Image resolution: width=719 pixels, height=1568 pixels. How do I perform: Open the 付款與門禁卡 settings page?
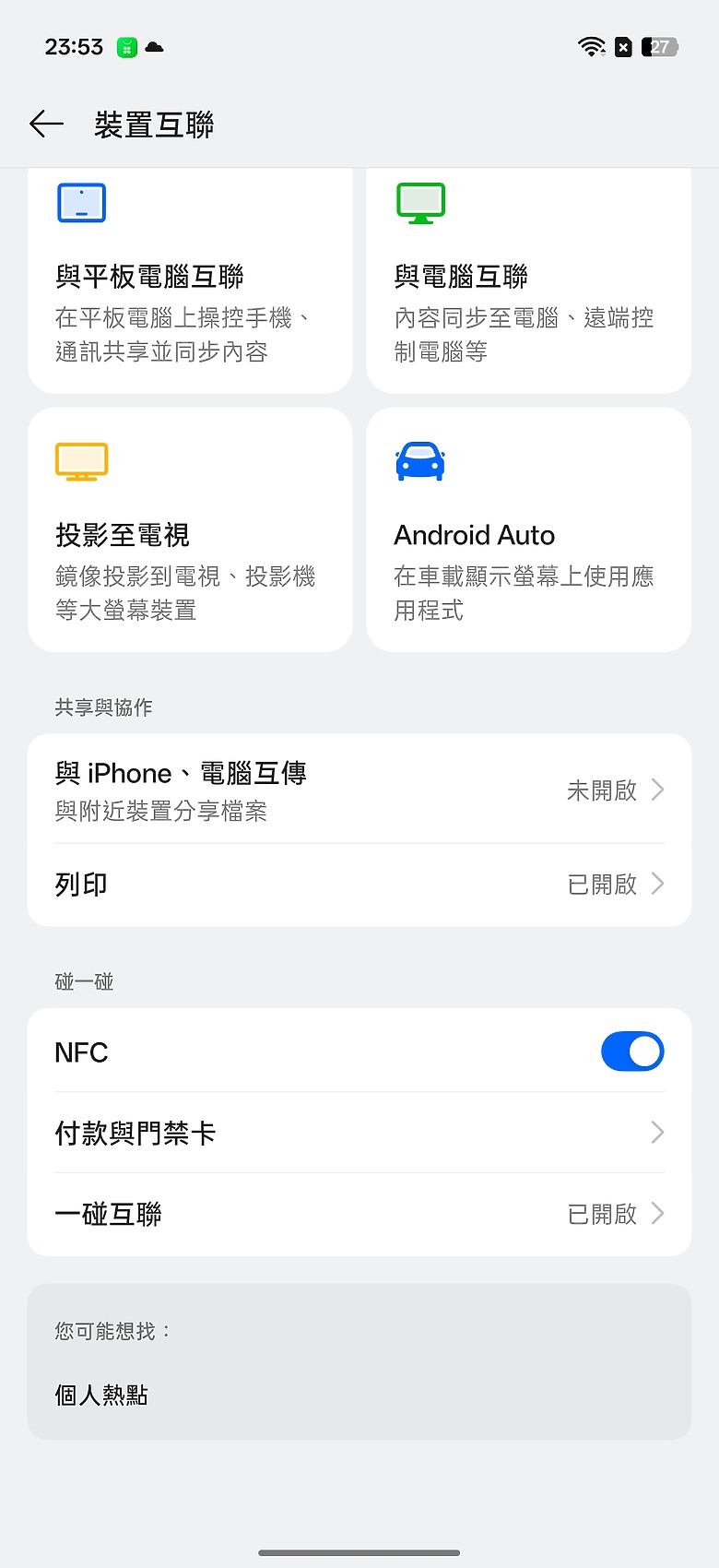(359, 1133)
